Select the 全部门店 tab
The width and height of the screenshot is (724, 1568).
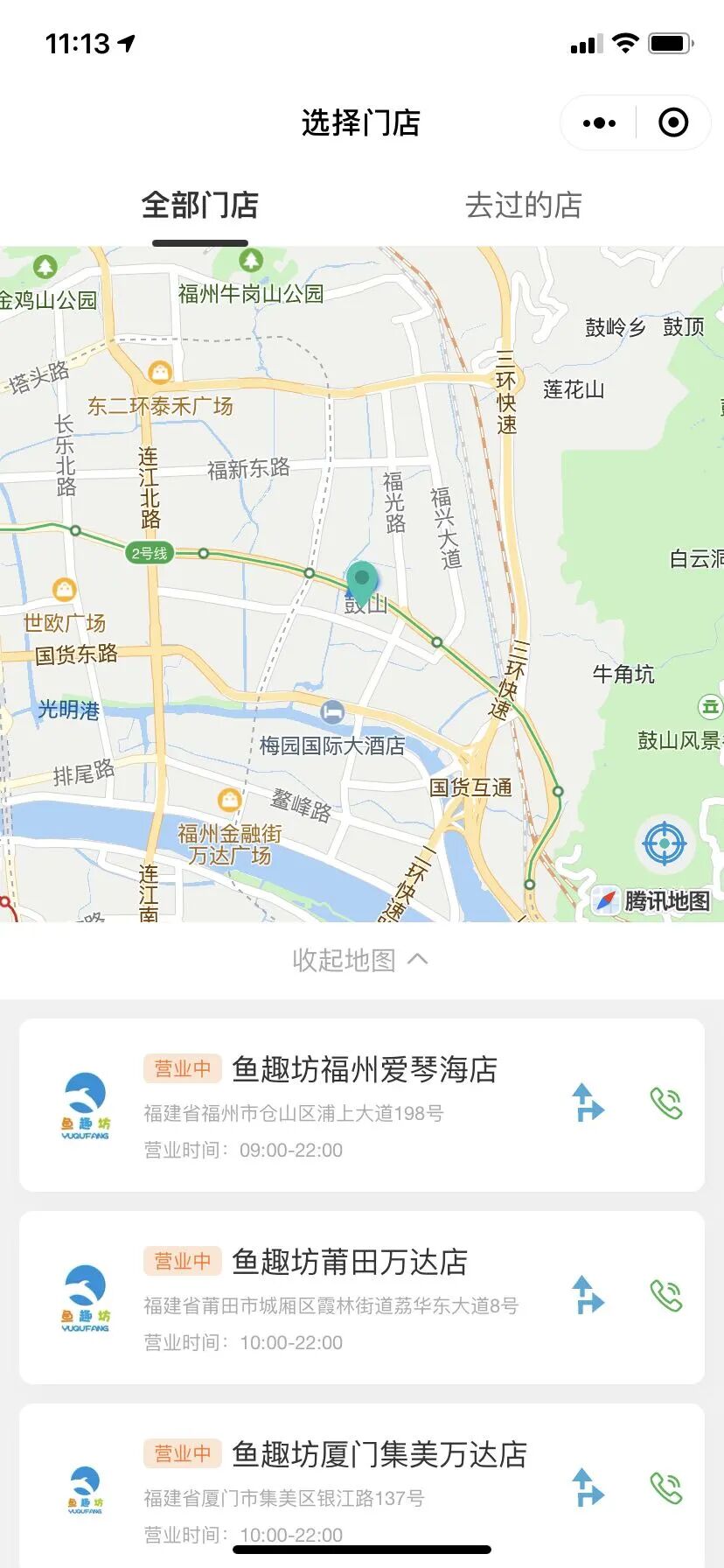[200, 206]
